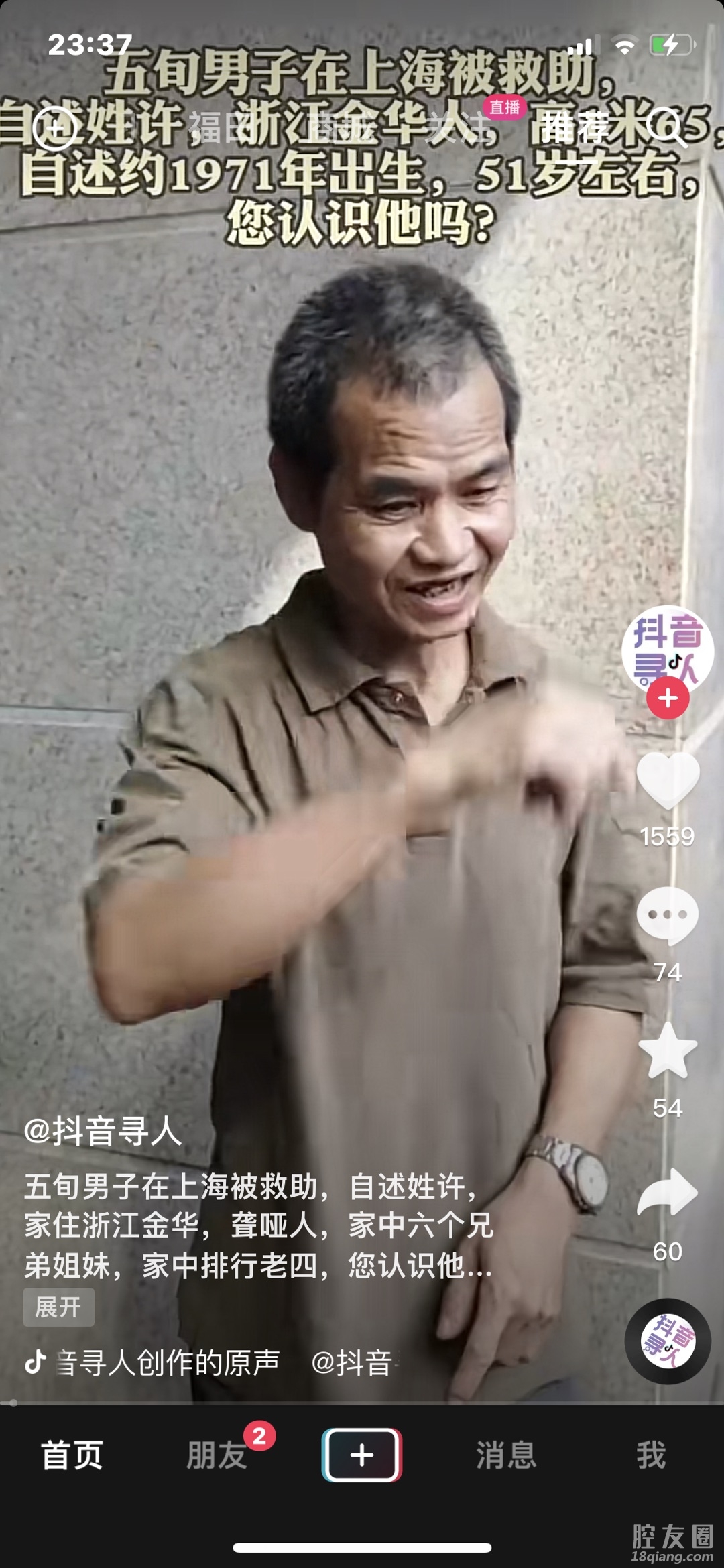724x1568 pixels.
Task: Tap the circled plus icon at top
Action: [55, 127]
